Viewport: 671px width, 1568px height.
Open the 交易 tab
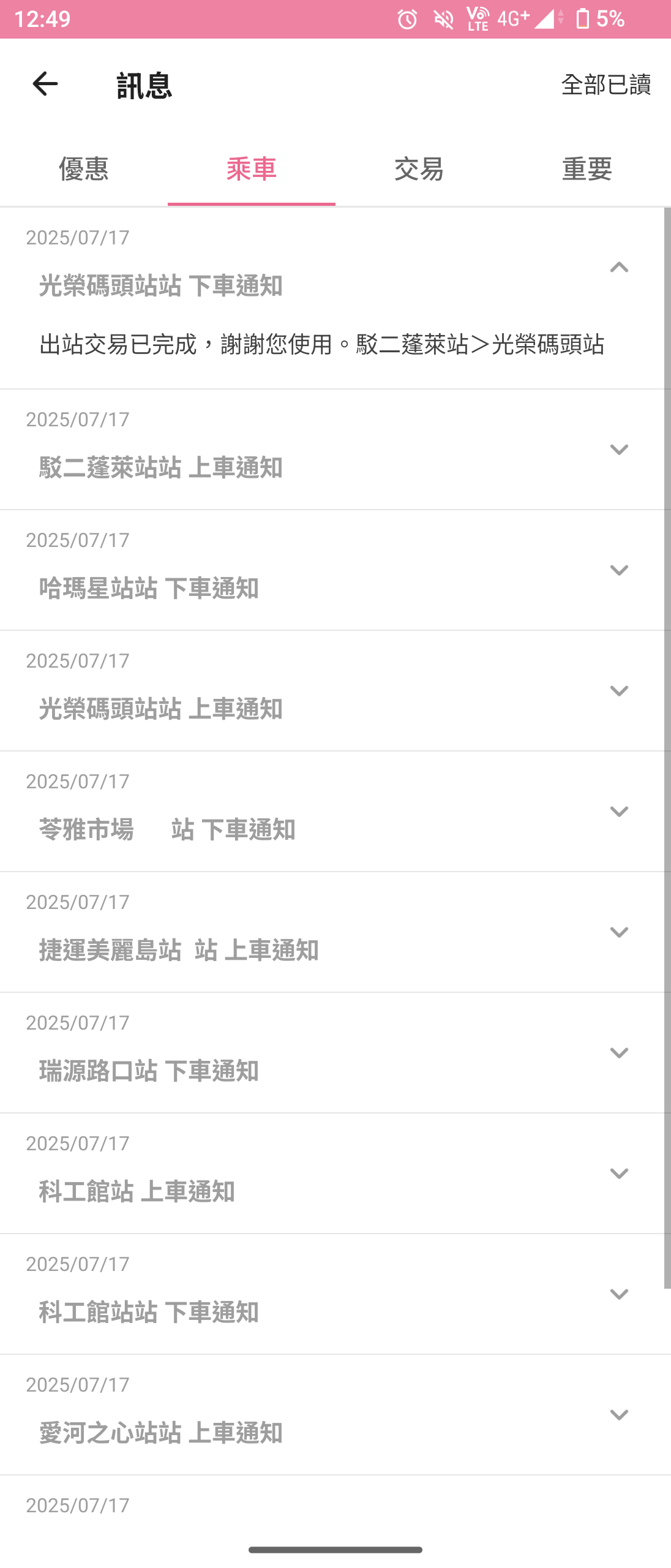(x=419, y=169)
